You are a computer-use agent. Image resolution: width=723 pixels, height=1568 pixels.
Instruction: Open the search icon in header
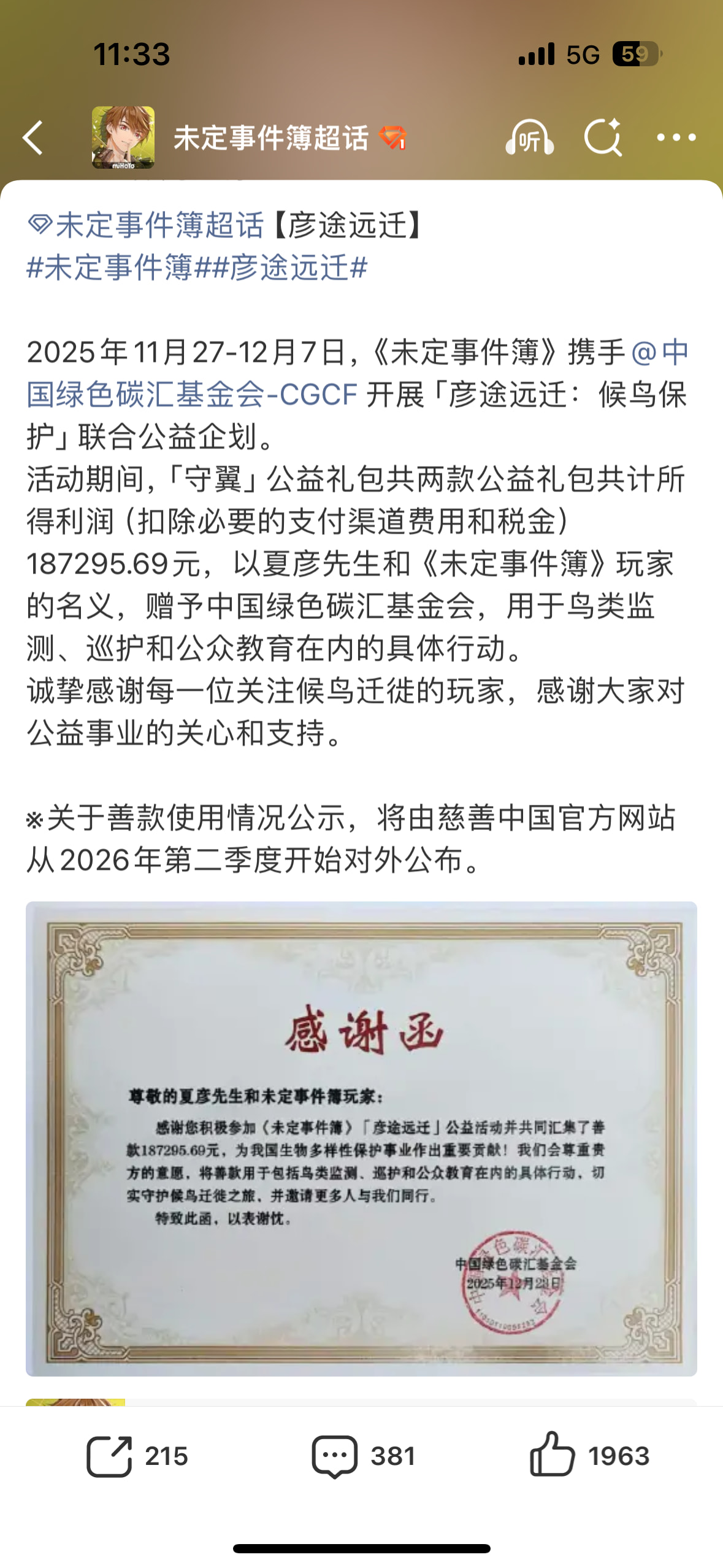[x=602, y=137]
